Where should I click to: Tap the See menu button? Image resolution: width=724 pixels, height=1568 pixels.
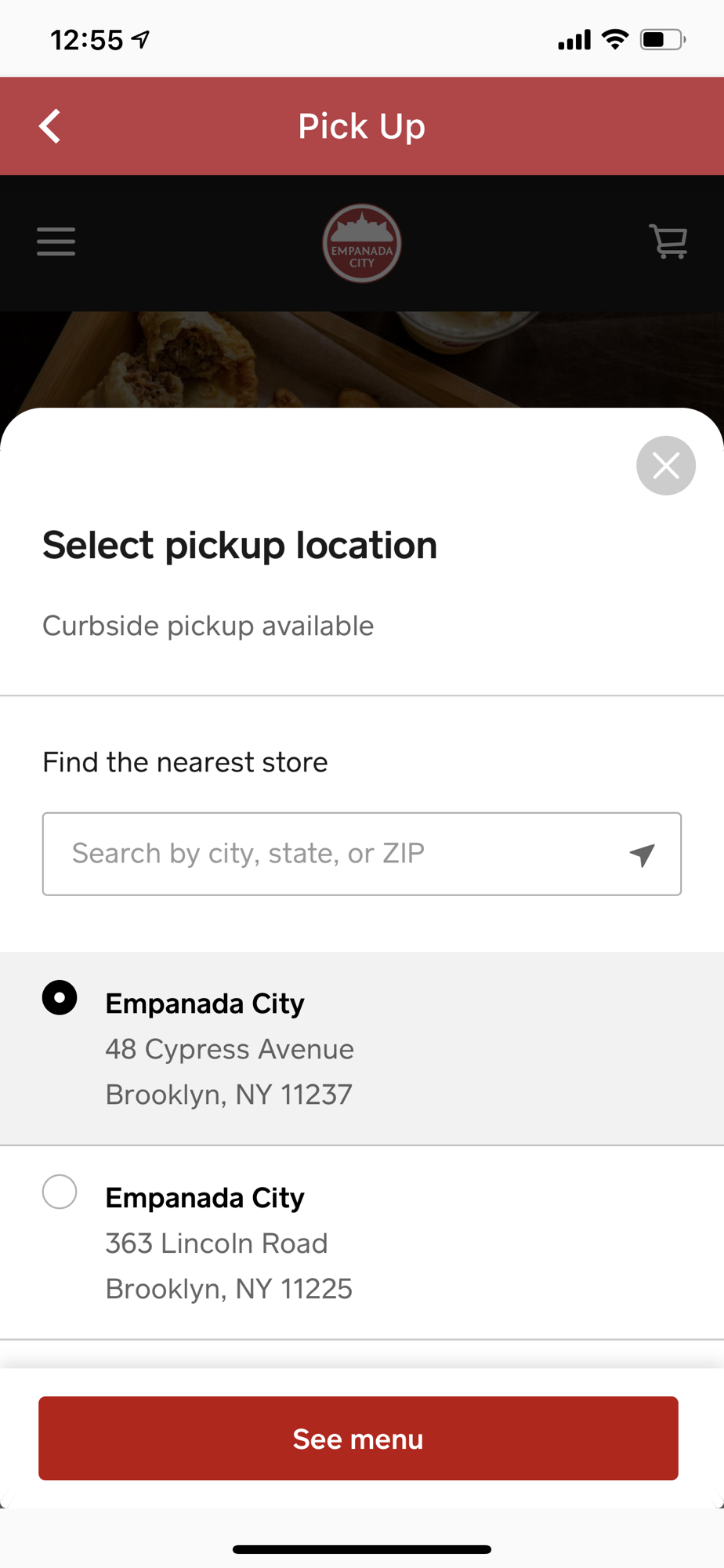pos(358,1438)
